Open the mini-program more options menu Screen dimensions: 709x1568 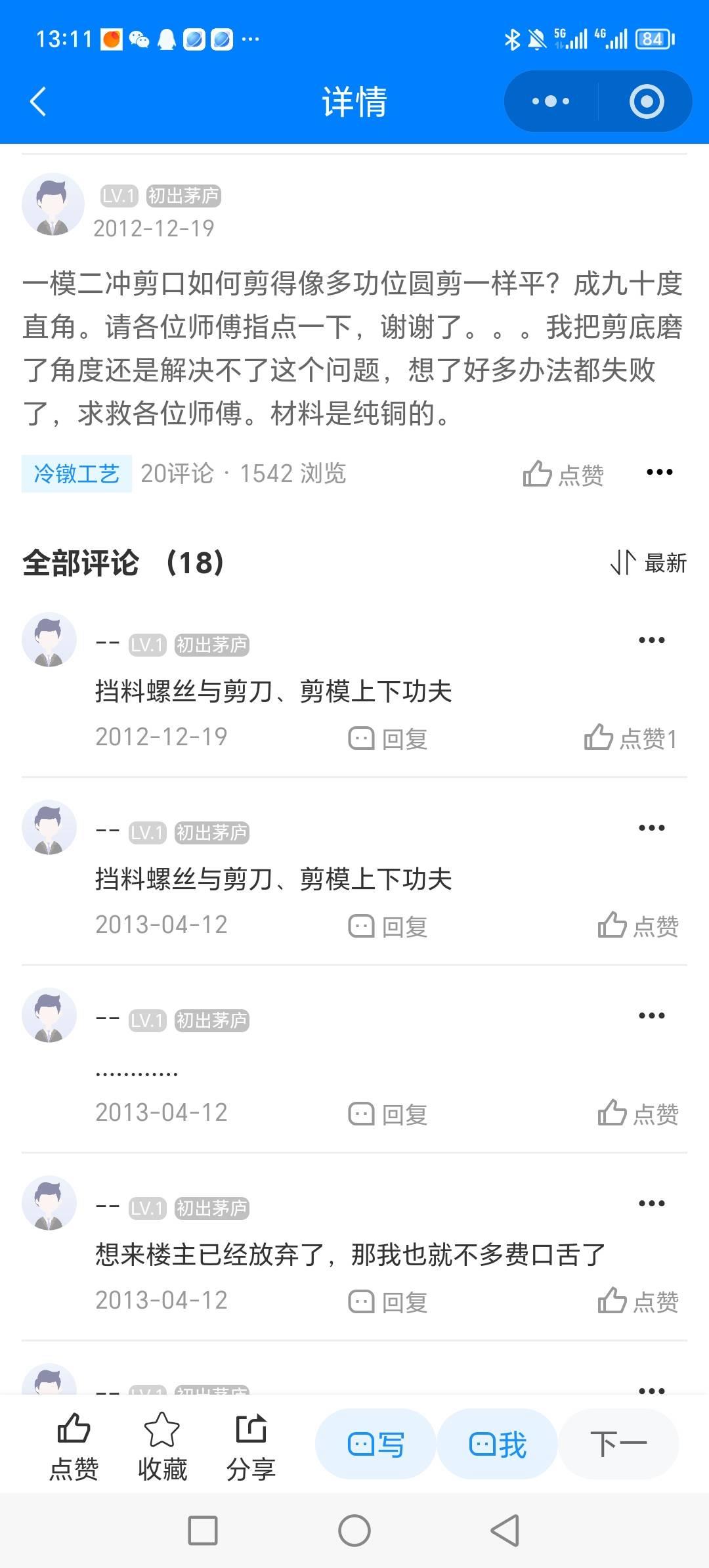coord(551,101)
